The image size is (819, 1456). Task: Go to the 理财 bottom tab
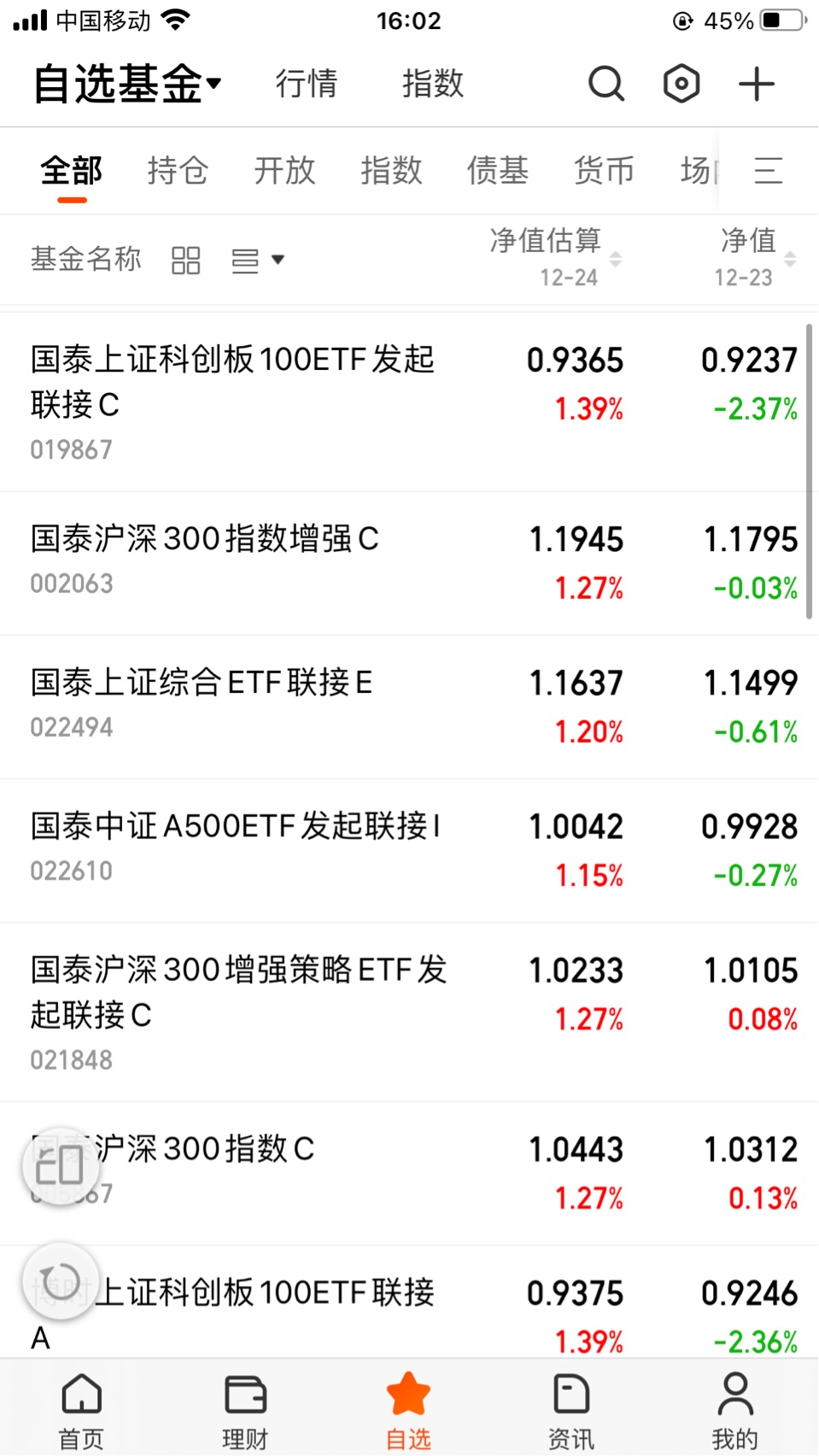click(x=245, y=1410)
